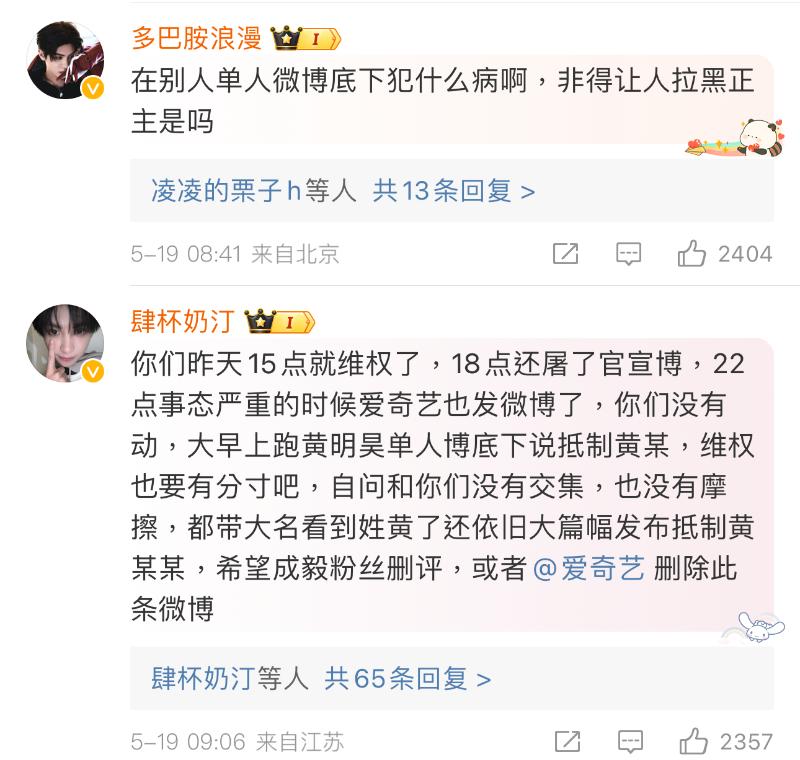Open the @爱奇艺 mention link
The width and height of the screenshot is (800, 760).
589,569
